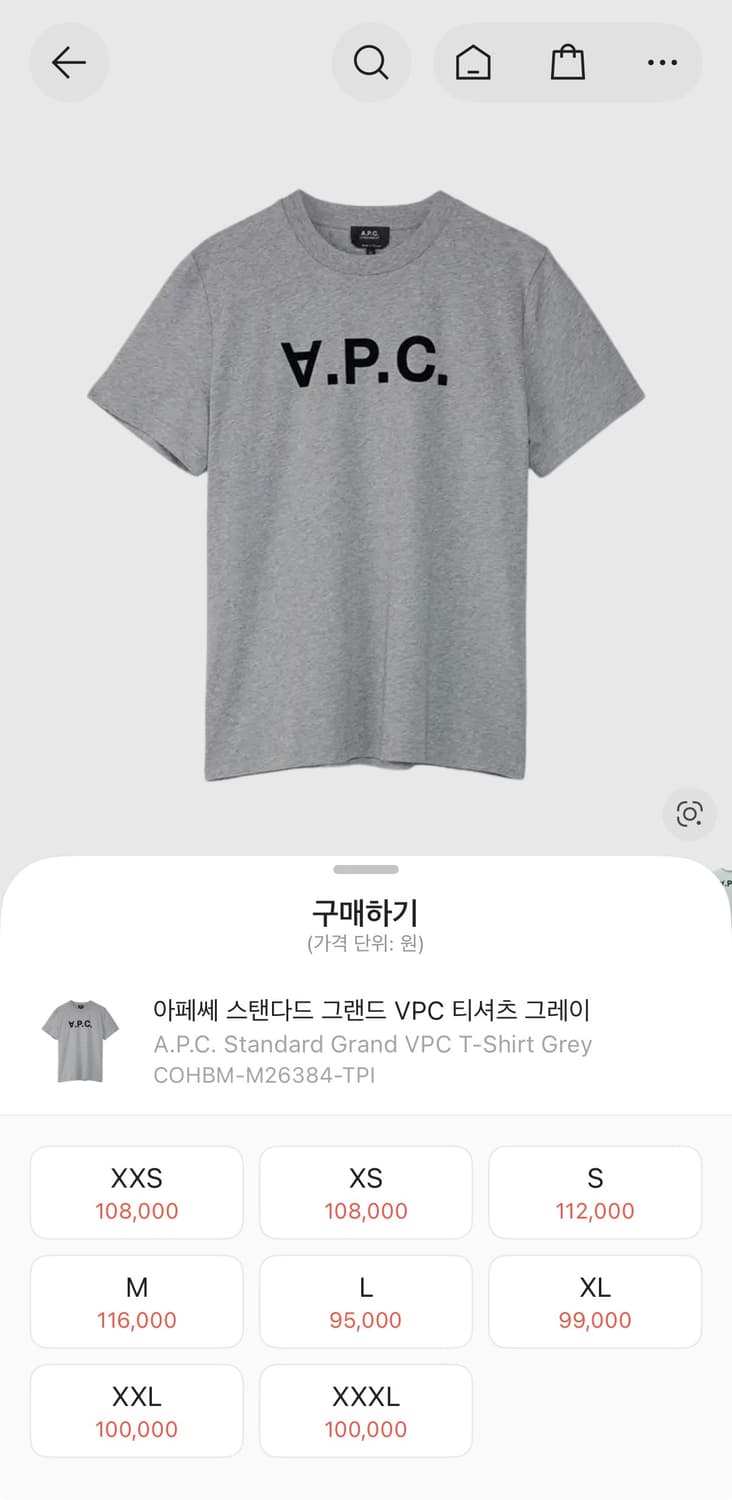Select size XS priced 108,000

coord(365,1192)
